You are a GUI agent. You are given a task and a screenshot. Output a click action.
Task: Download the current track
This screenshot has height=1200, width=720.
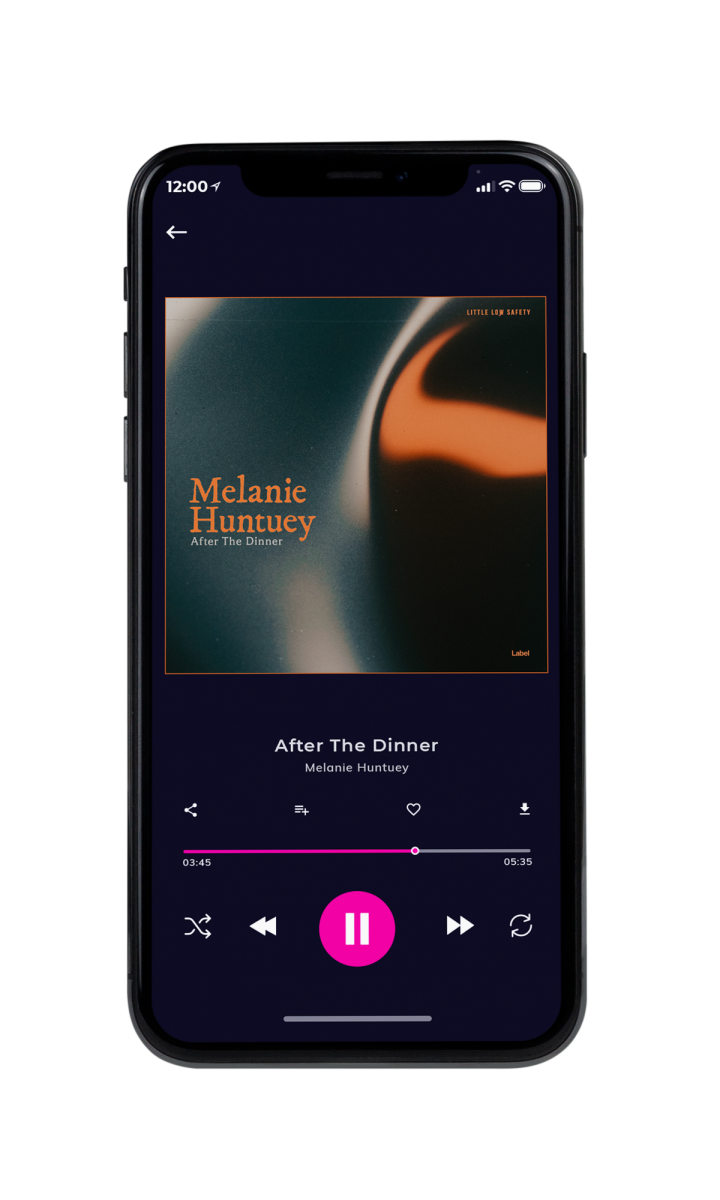[x=524, y=810]
